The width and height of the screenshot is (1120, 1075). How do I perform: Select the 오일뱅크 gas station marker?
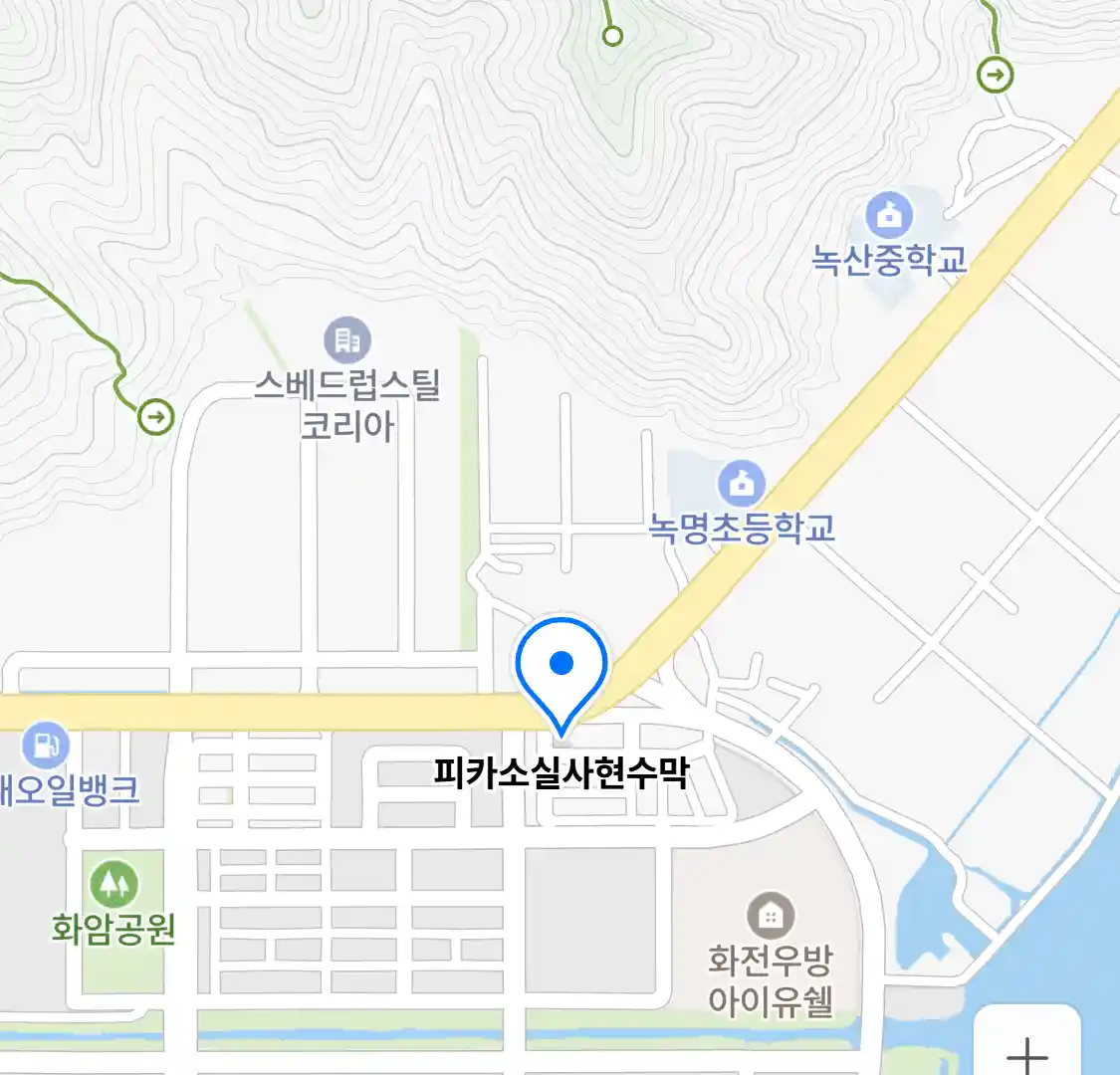tap(46, 744)
